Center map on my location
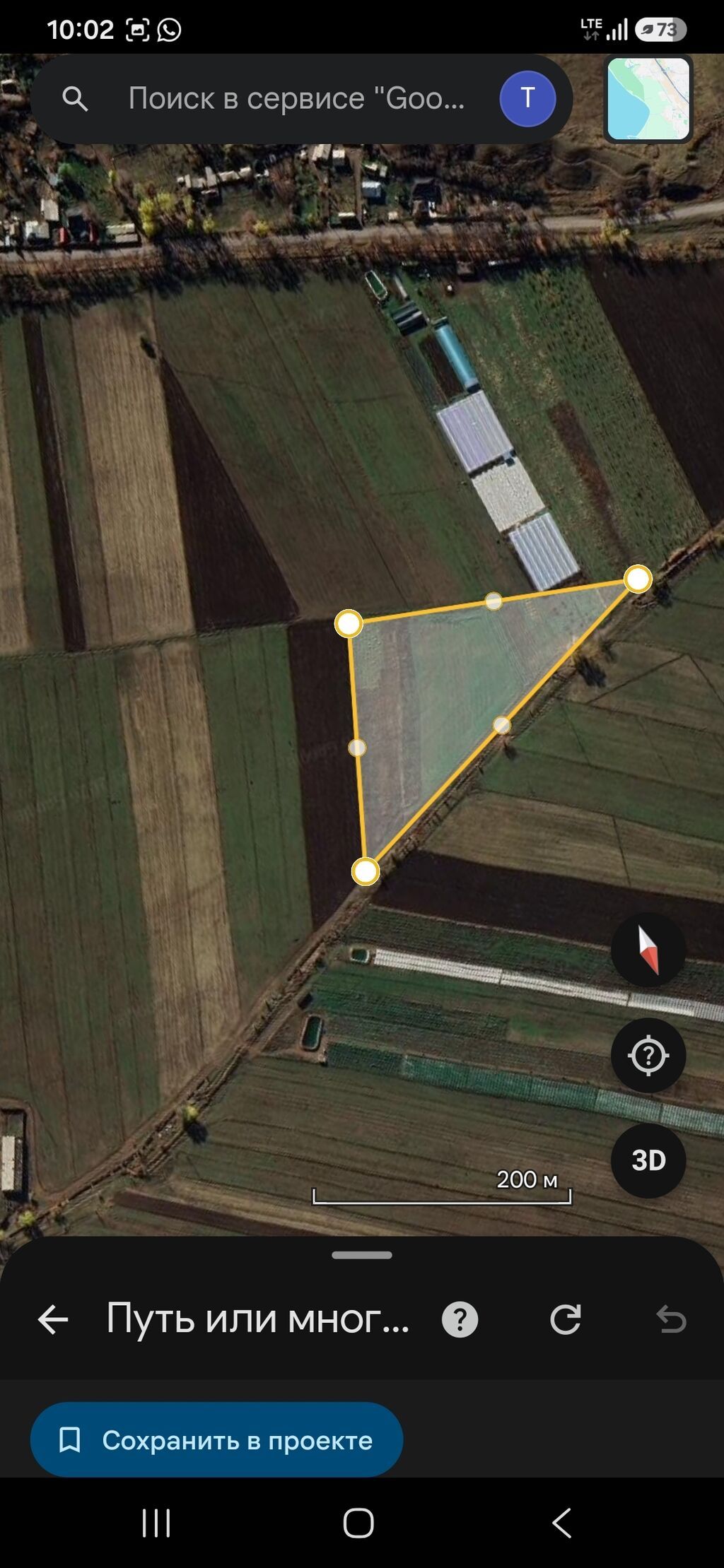The width and height of the screenshot is (724, 1568). pyautogui.click(x=648, y=1056)
